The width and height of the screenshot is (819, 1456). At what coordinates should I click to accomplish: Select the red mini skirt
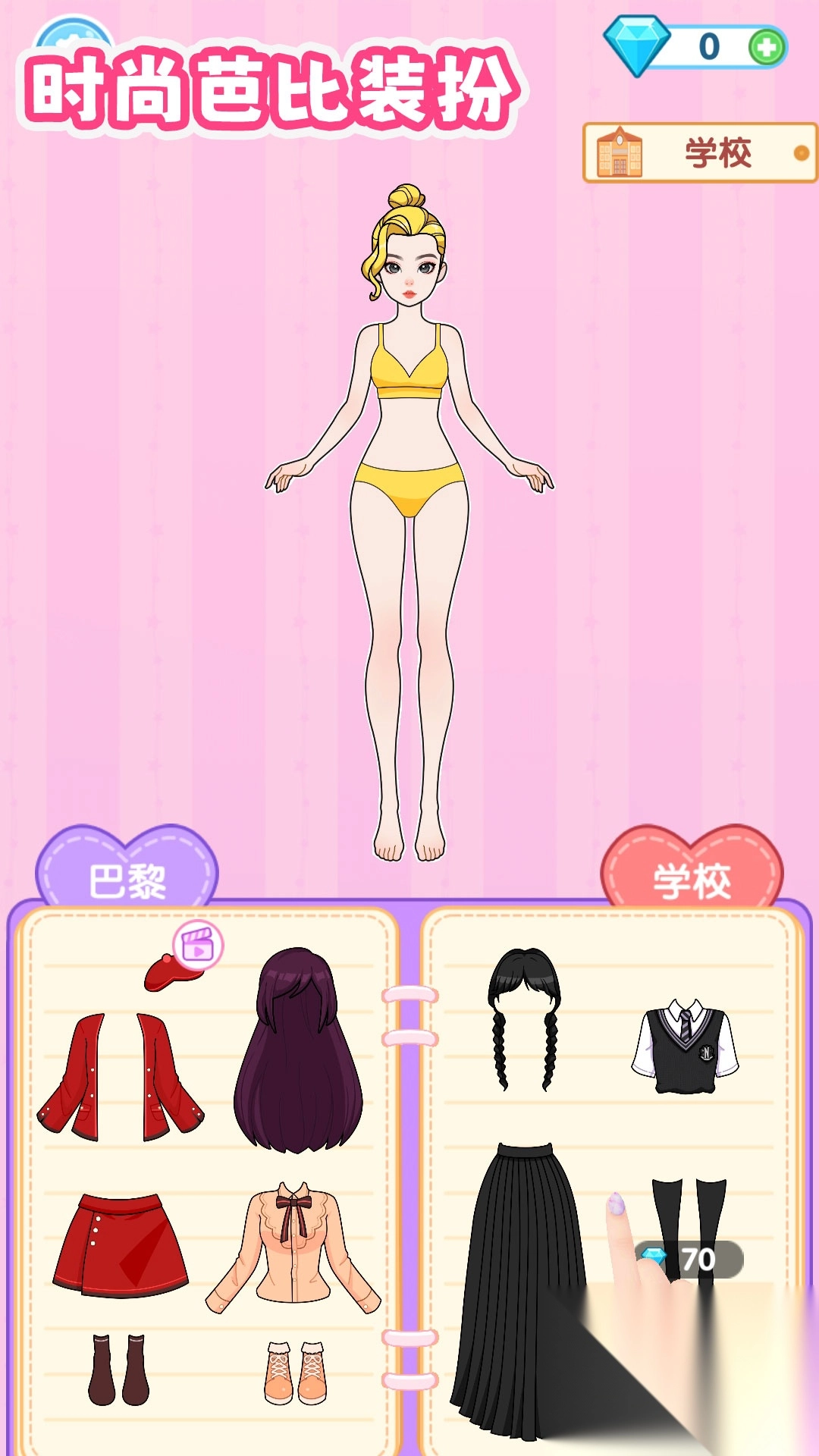121,1244
